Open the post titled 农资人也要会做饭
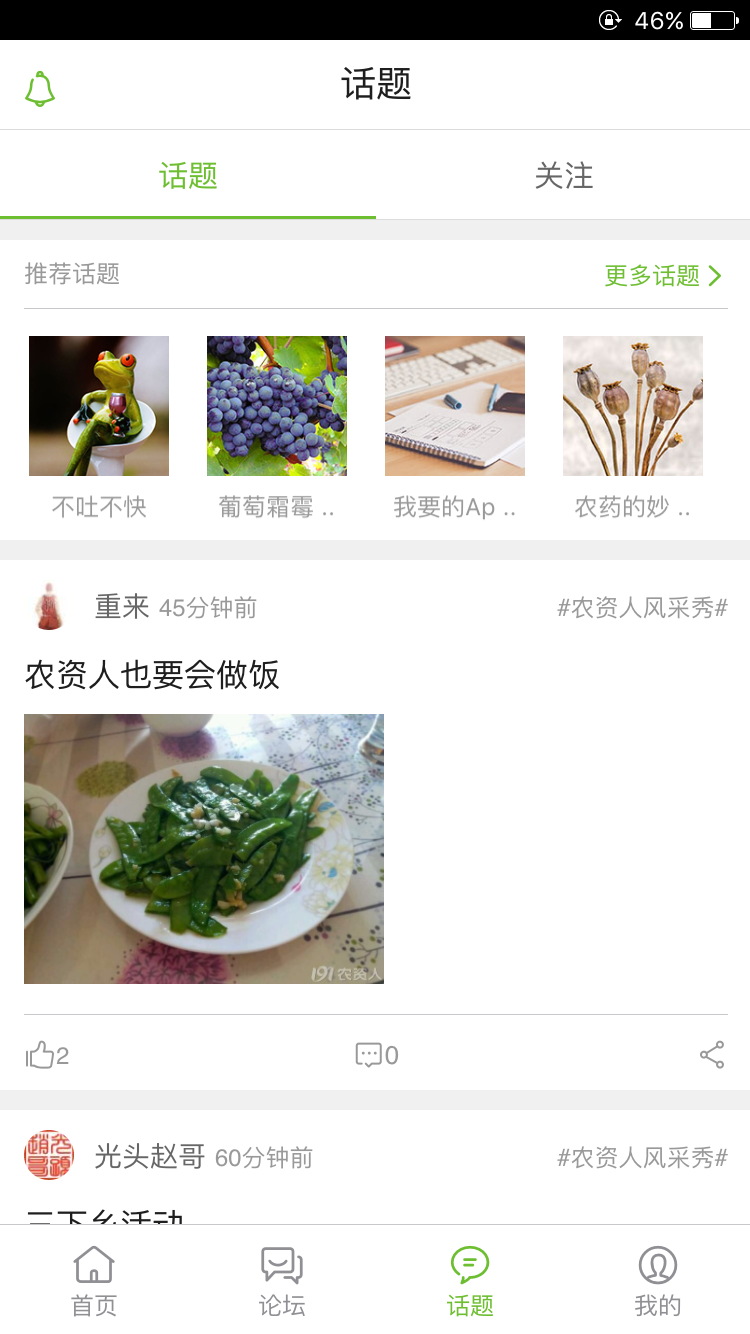 click(151, 677)
